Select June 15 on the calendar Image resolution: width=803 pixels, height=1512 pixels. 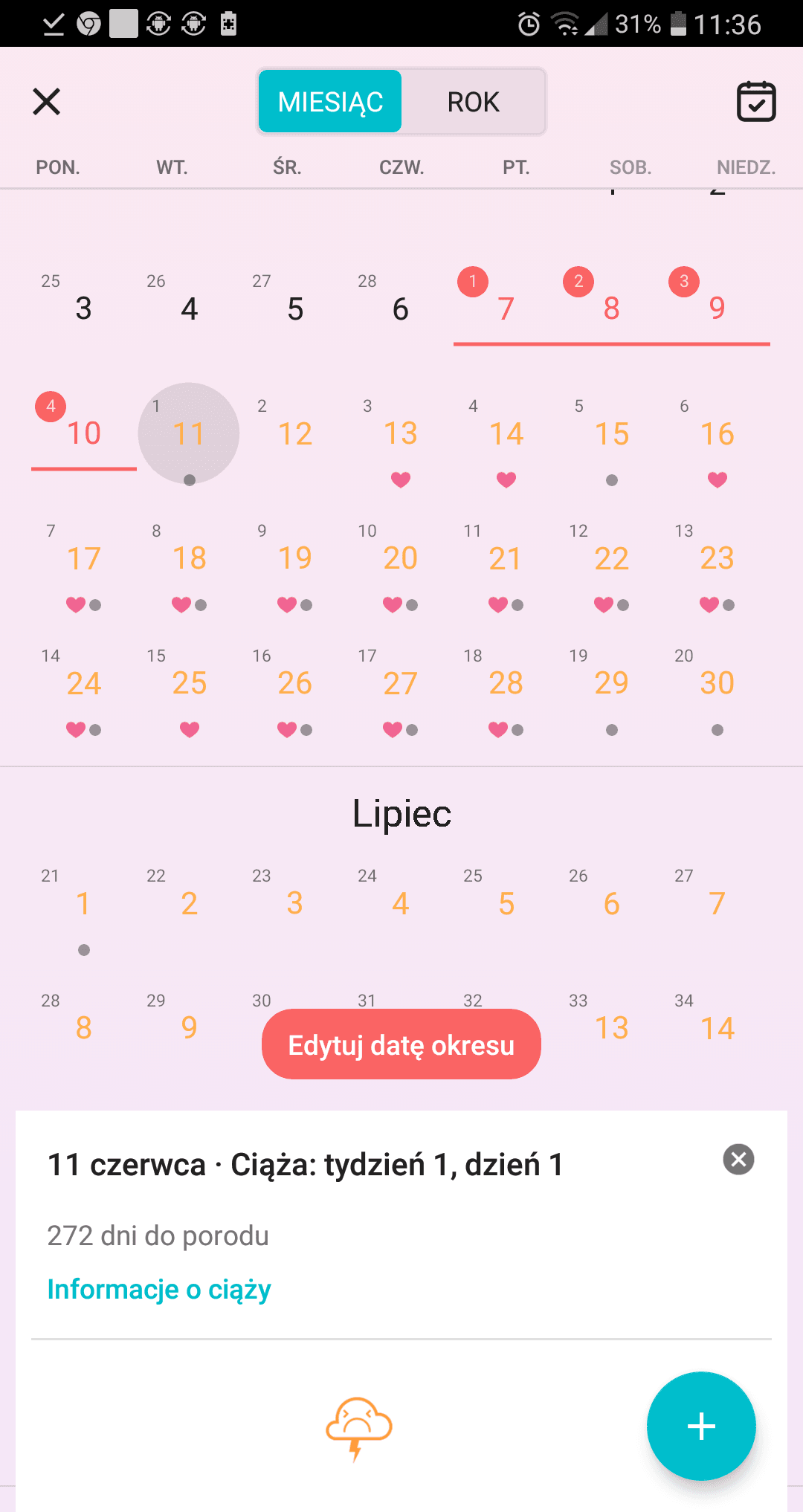click(x=611, y=434)
